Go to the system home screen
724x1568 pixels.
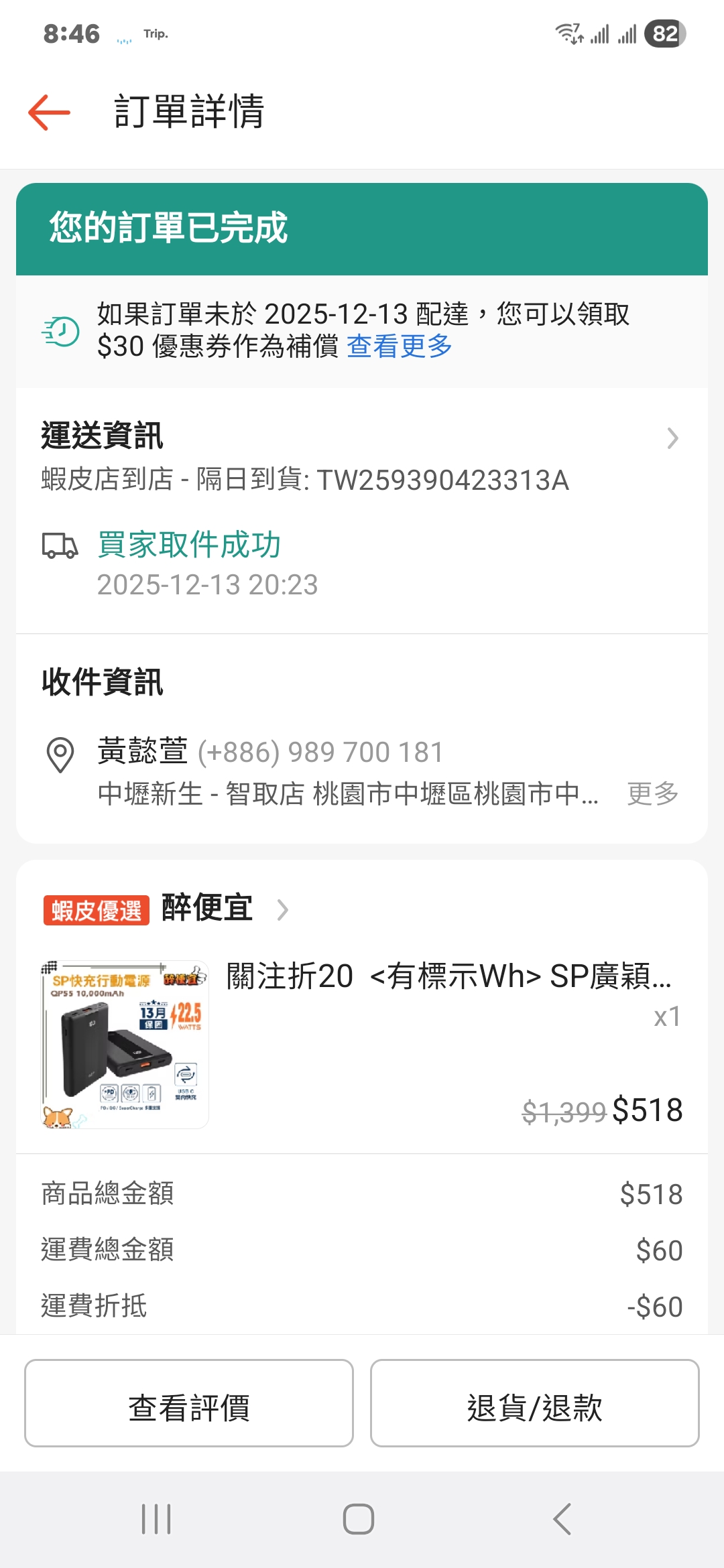(x=359, y=1519)
